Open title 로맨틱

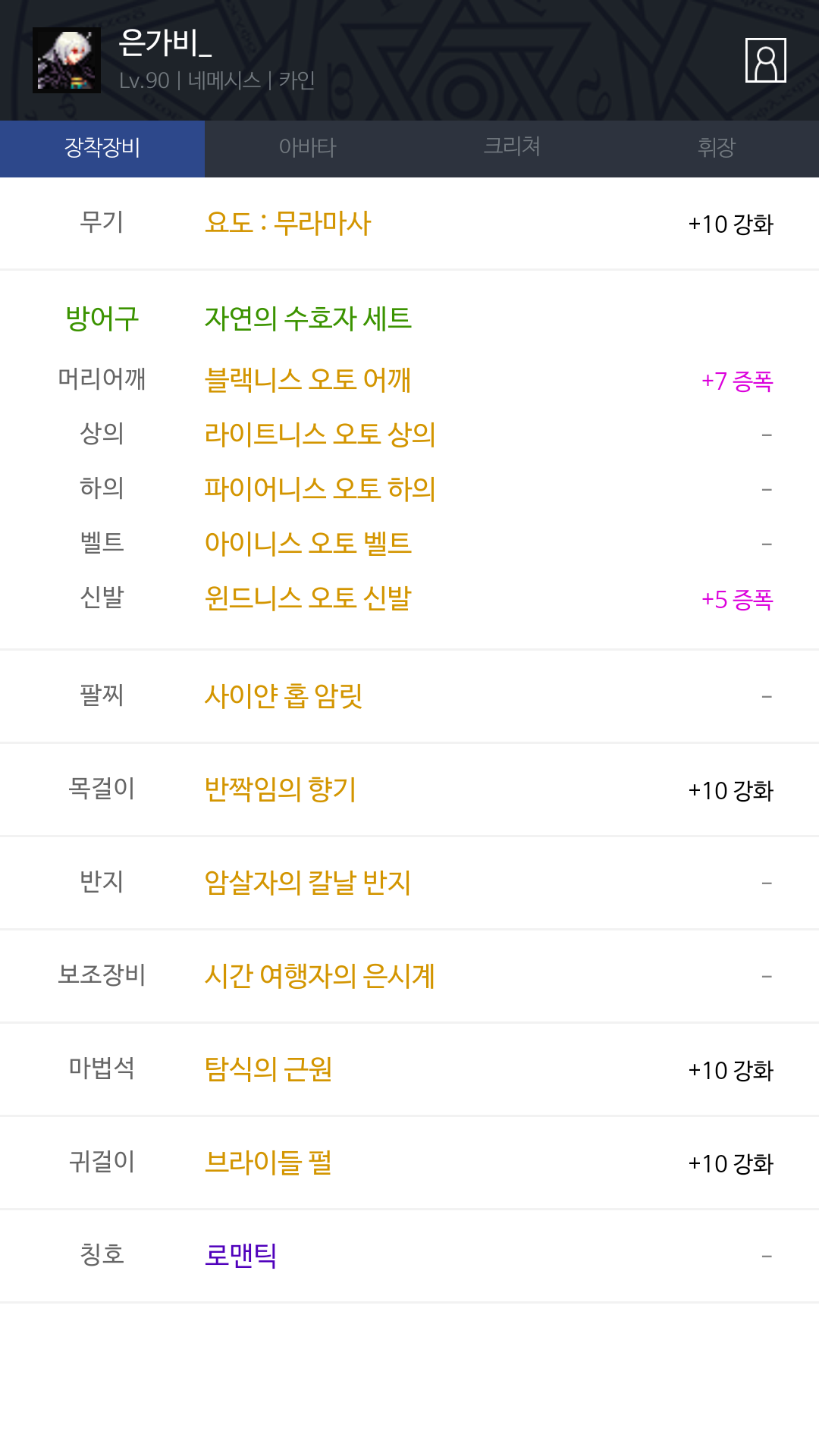[x=240, y=1255]
